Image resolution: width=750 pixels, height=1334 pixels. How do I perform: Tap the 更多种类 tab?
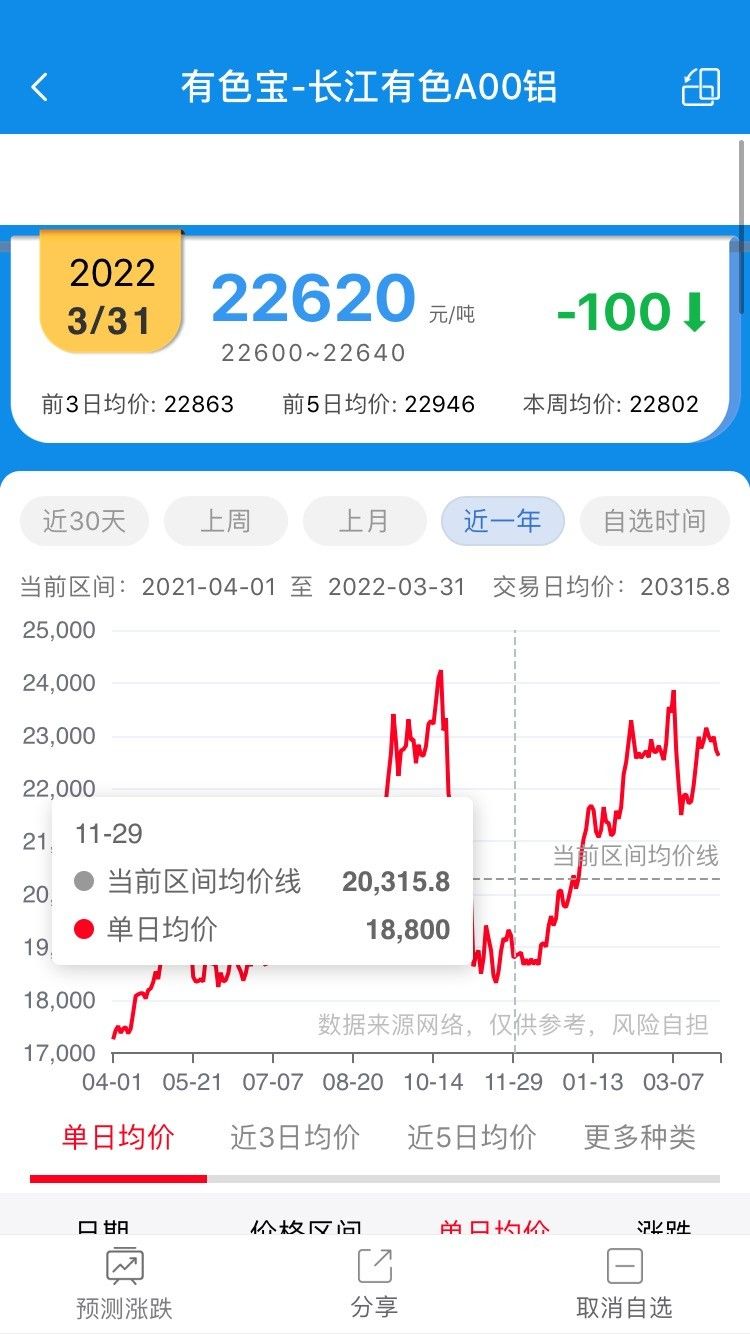pos(640,1137)
